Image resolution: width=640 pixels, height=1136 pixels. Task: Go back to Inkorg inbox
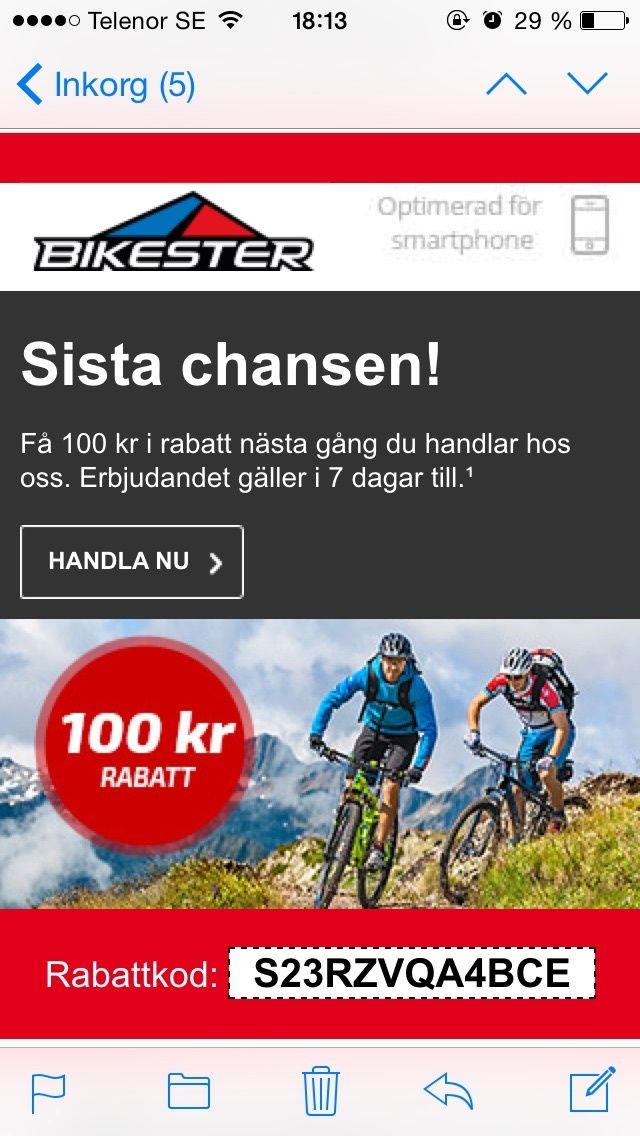(105, 86)
